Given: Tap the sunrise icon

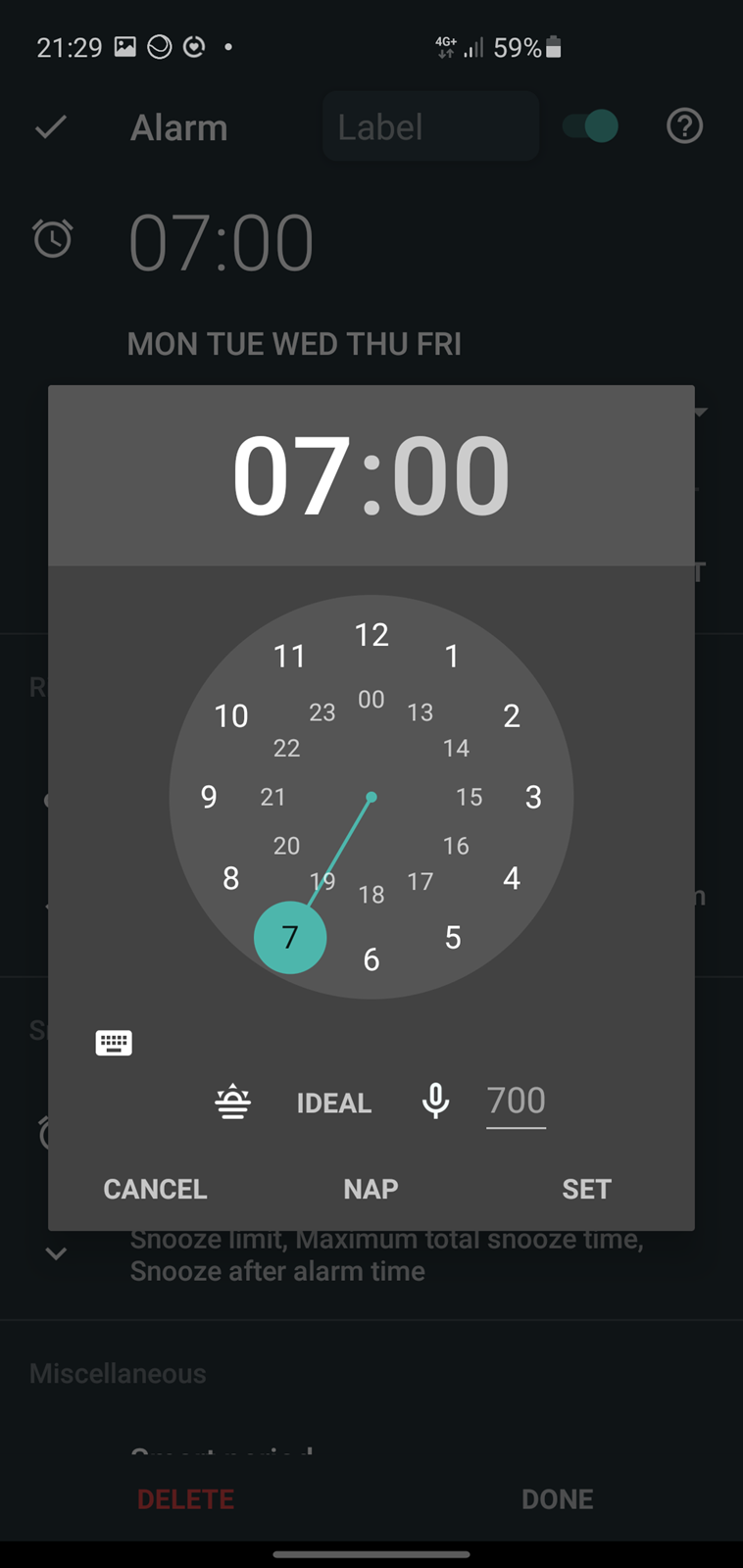Looking at the screenshot, I should point(233,1102).
